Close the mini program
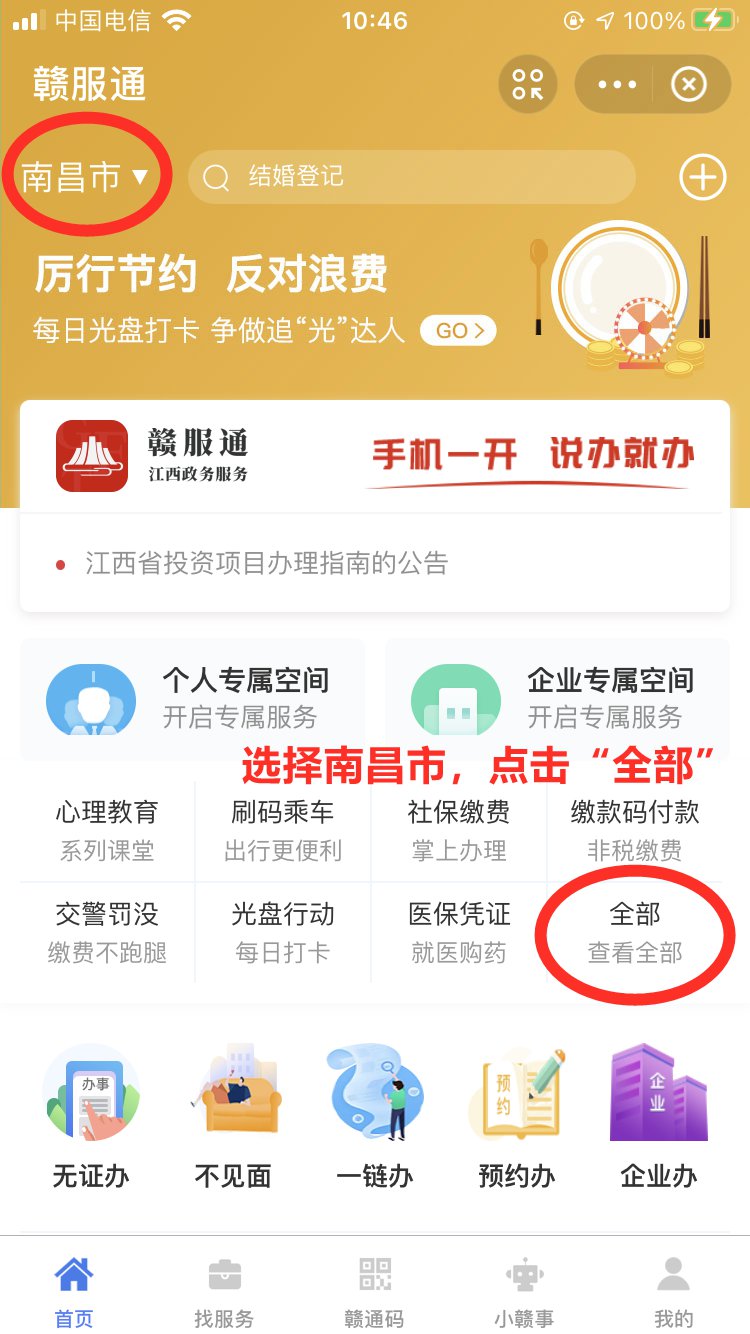The width and height of the screenshot is (750, 1334). coord(688,85)
